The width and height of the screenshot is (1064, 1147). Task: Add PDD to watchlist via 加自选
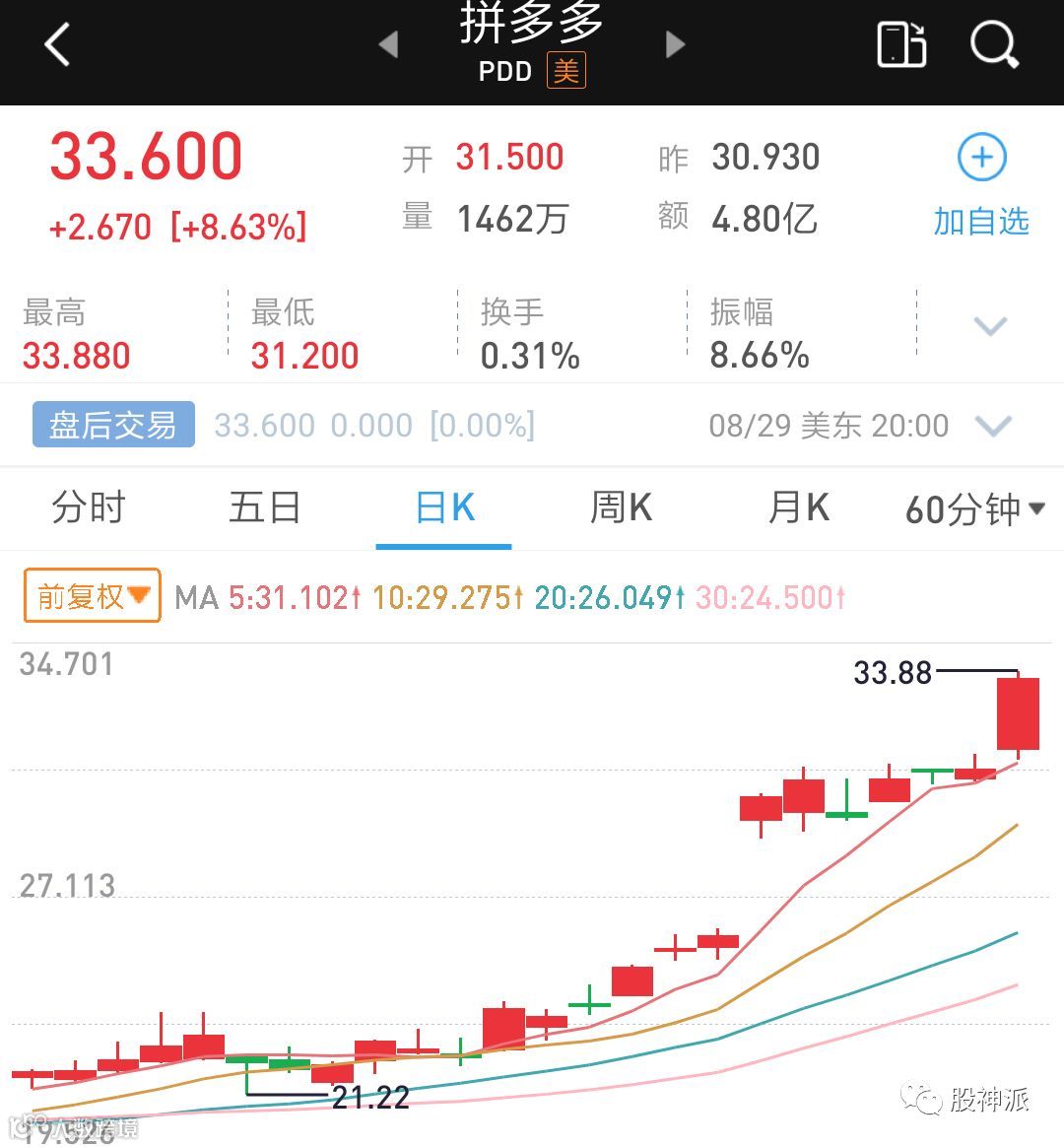(x=981, y=185)
